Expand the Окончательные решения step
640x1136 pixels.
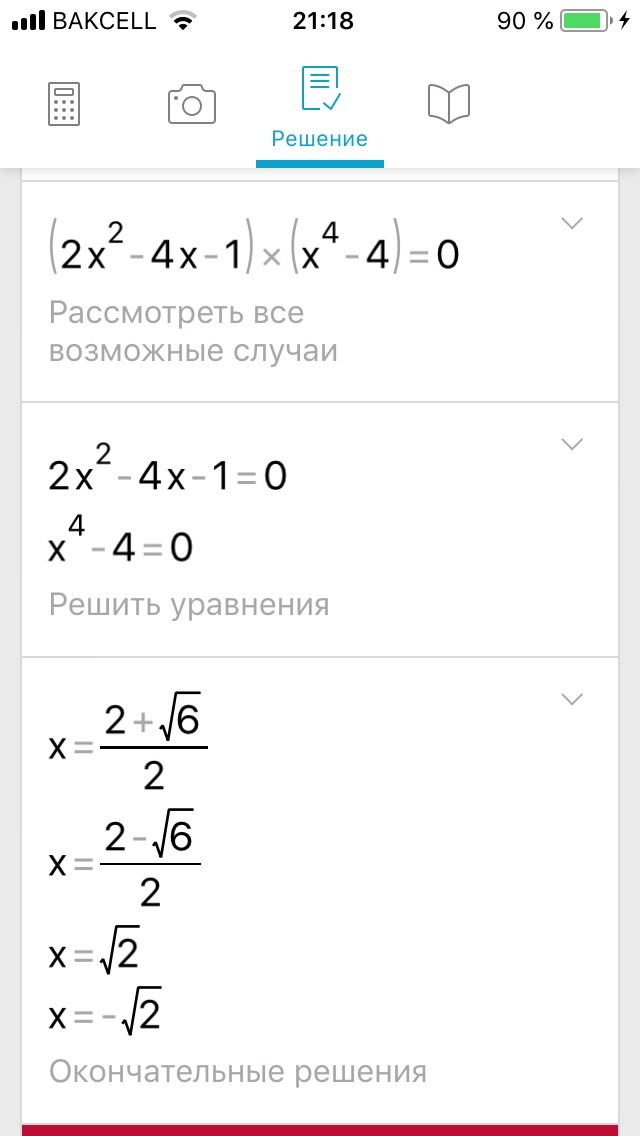pos(572,699)
